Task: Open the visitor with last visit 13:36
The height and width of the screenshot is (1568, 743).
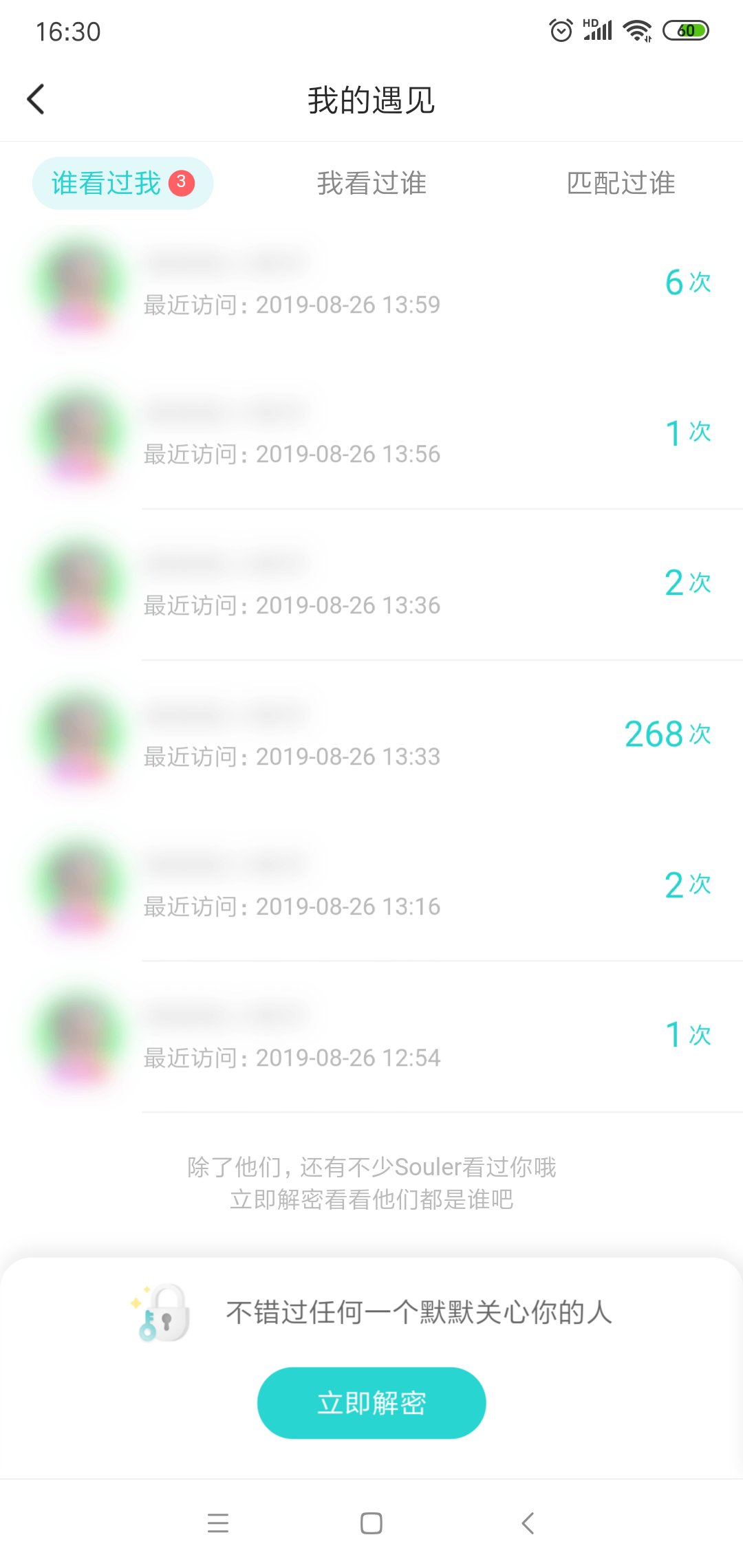Action: point(371,585)
